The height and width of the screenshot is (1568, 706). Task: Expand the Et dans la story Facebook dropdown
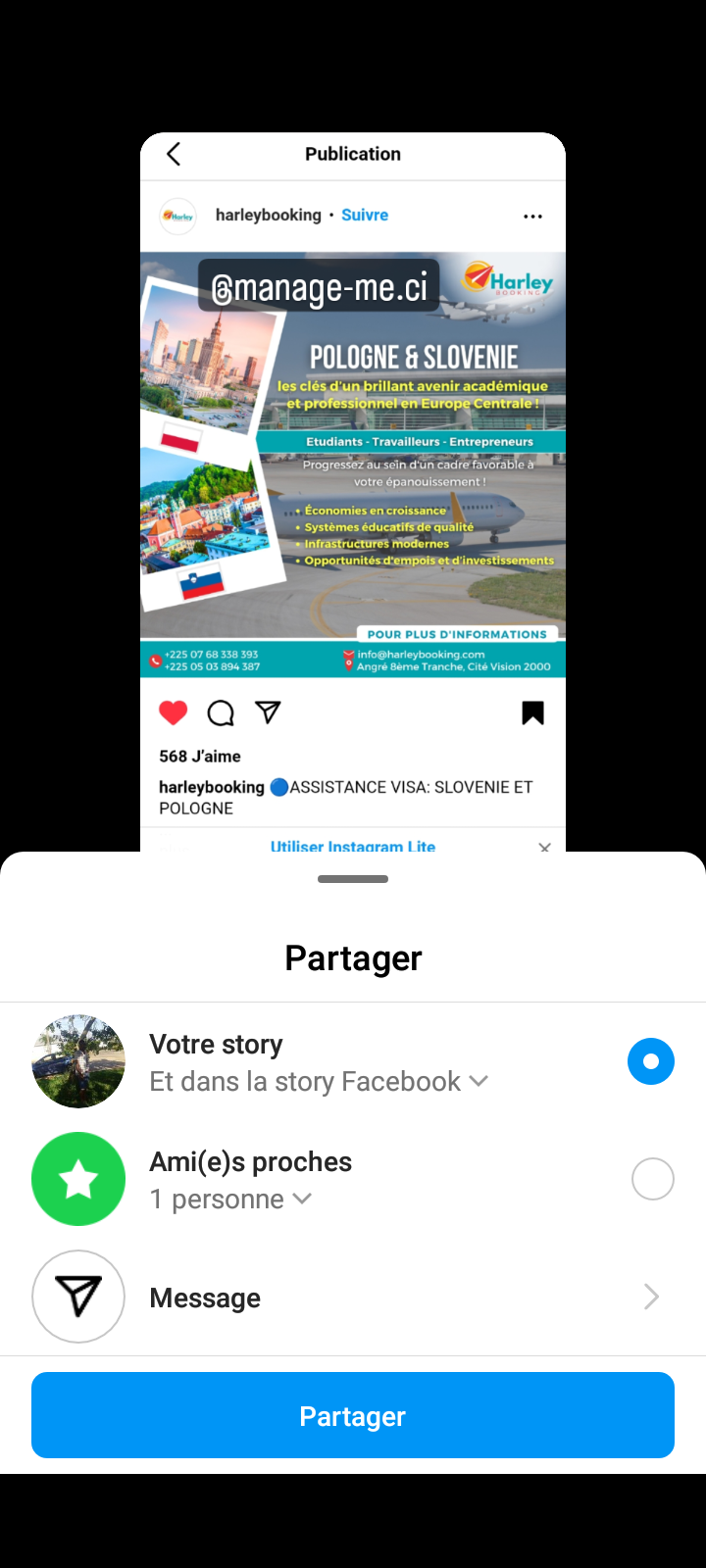click(319, 1081)
